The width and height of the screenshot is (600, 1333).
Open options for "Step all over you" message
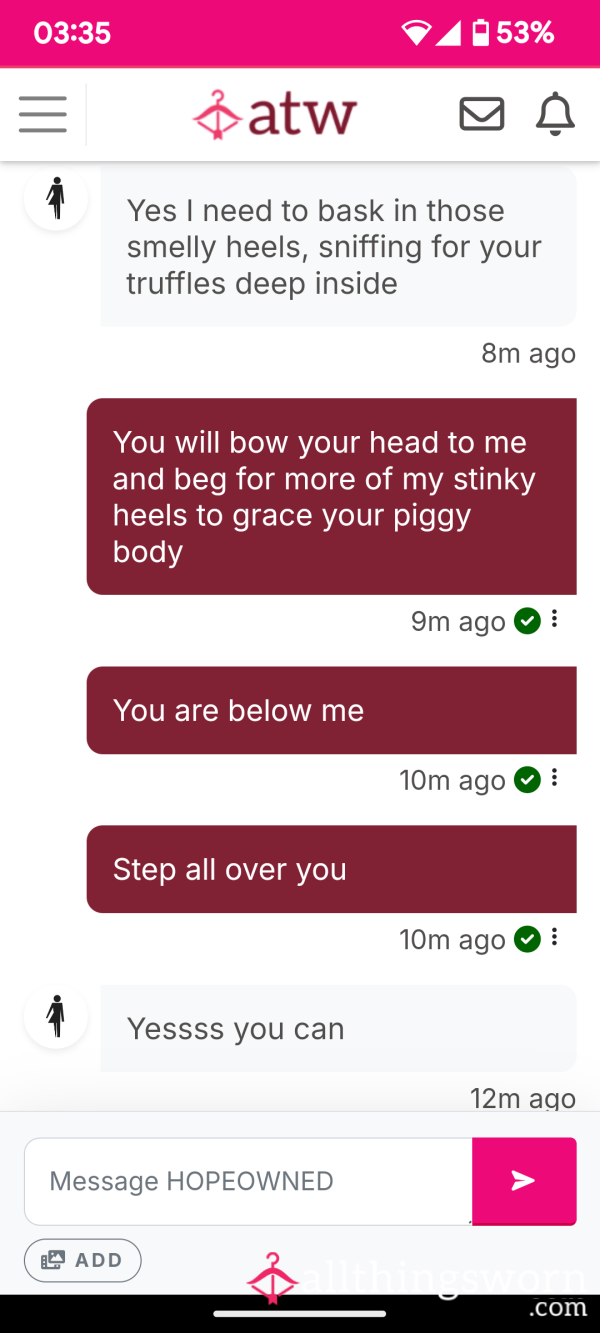[x=554, y=937]
